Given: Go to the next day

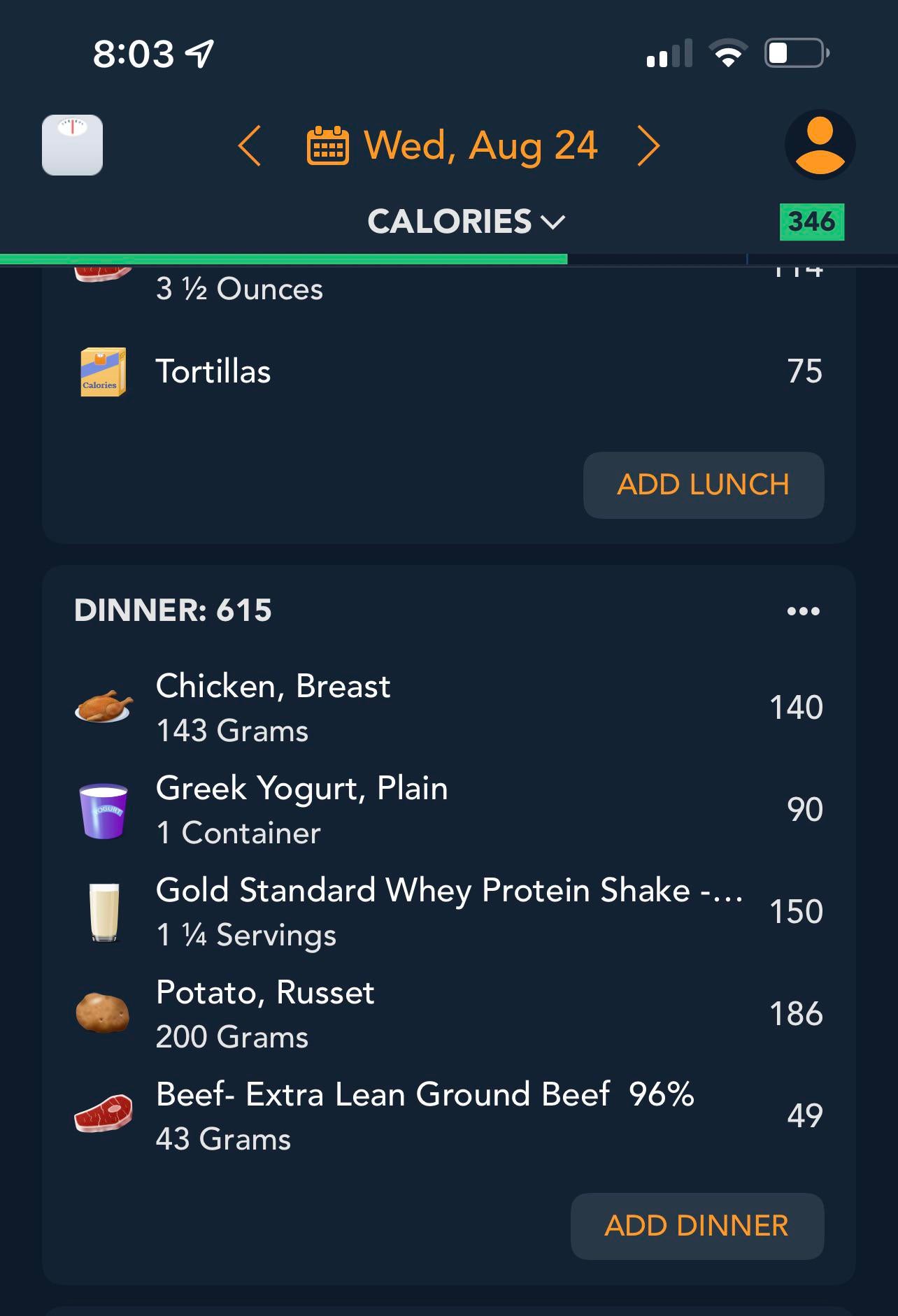Looking at the screenshot, I should [648, 145].
